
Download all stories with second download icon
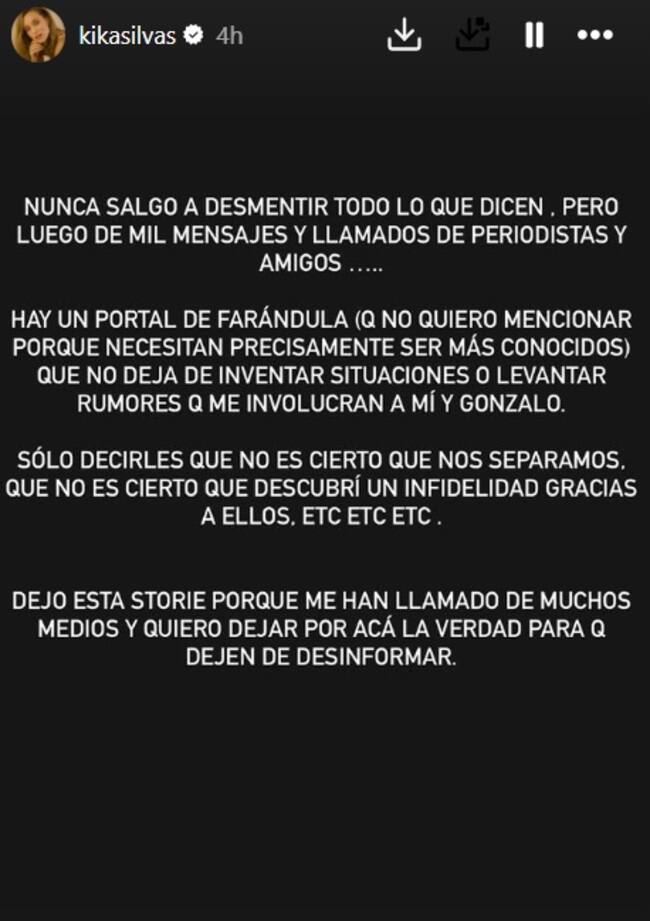(470, 35)
